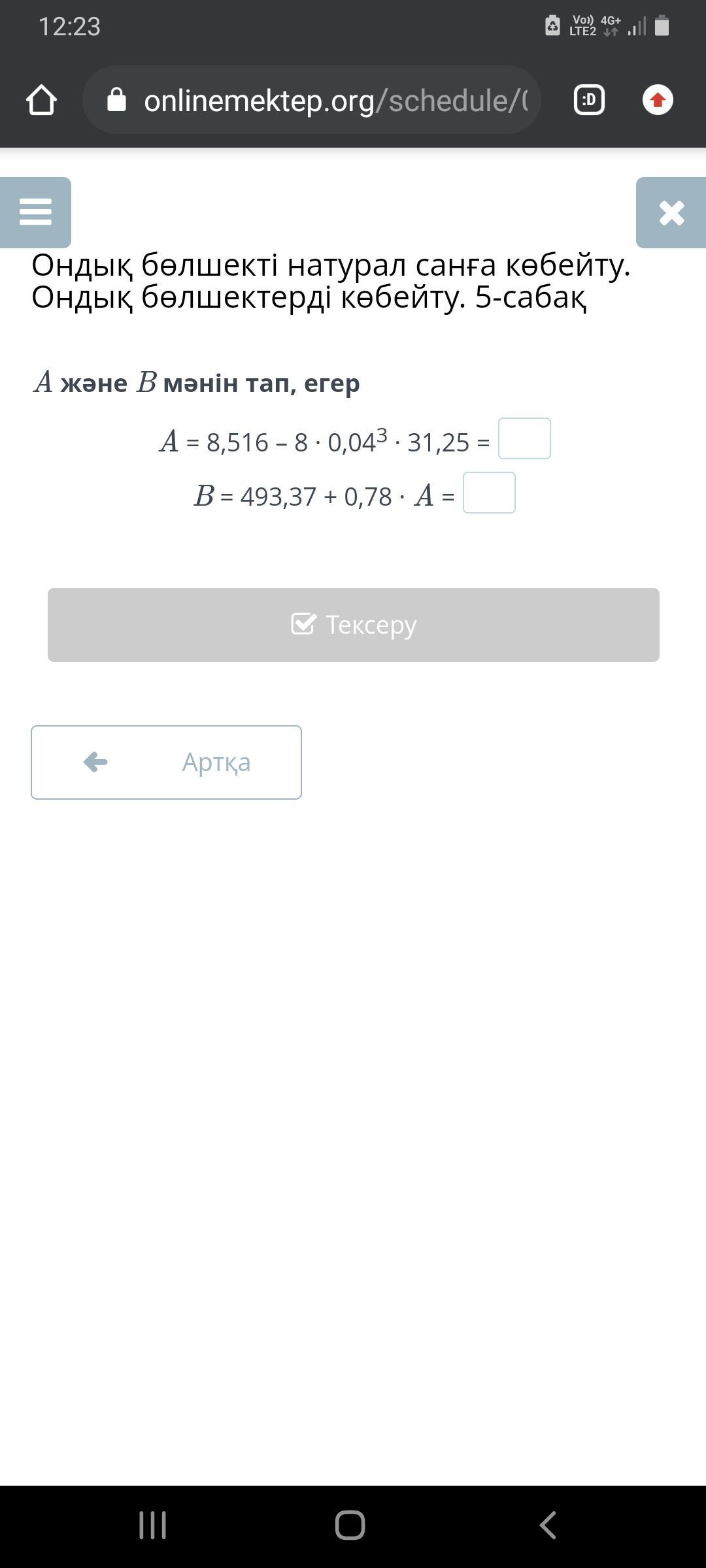The image size is (706, 1568).
Task: Tap the system back navigation button
Action: click(x=548, y=1525)
